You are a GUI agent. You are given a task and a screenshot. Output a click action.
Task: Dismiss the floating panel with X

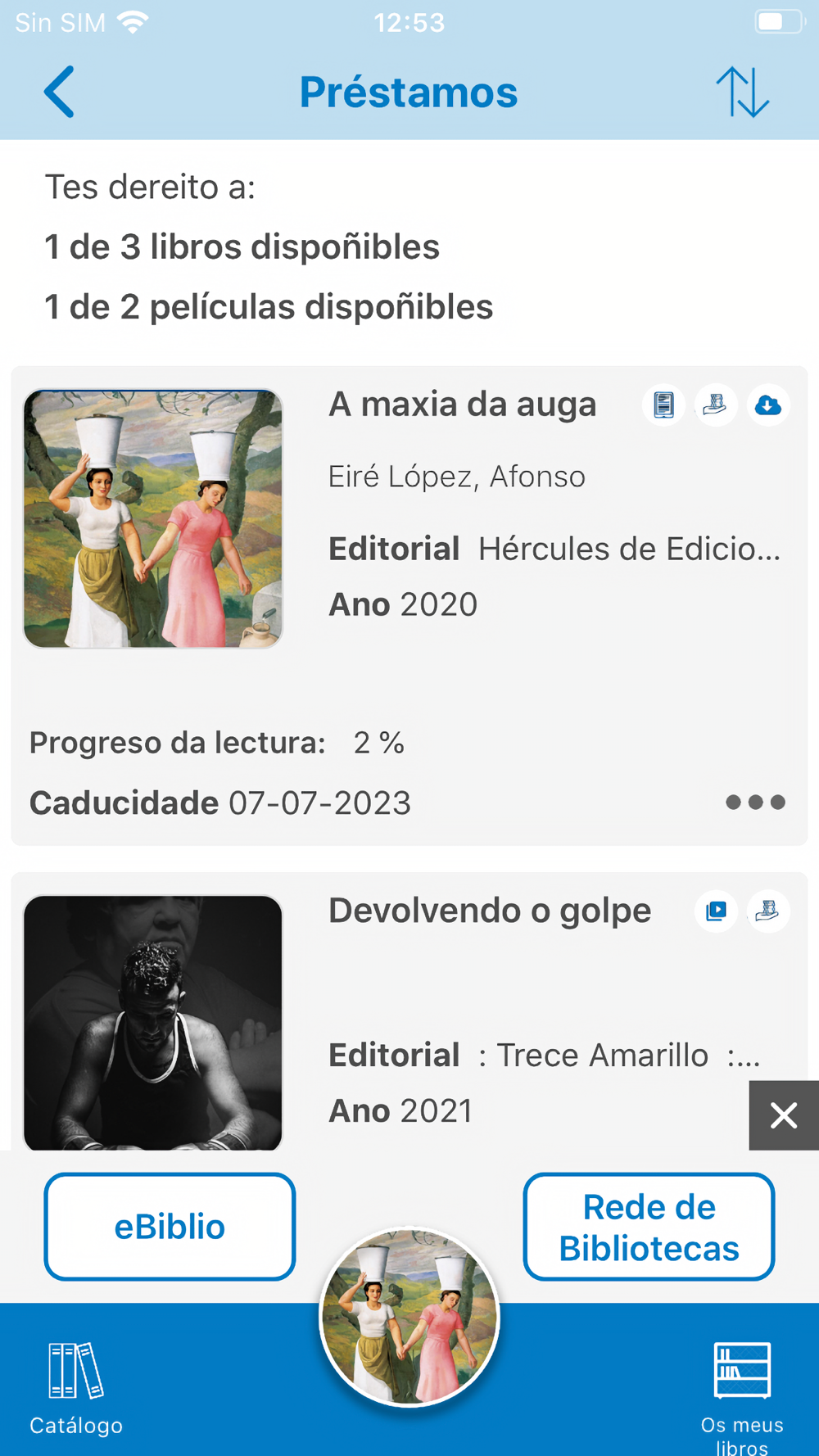(784, 1115)
